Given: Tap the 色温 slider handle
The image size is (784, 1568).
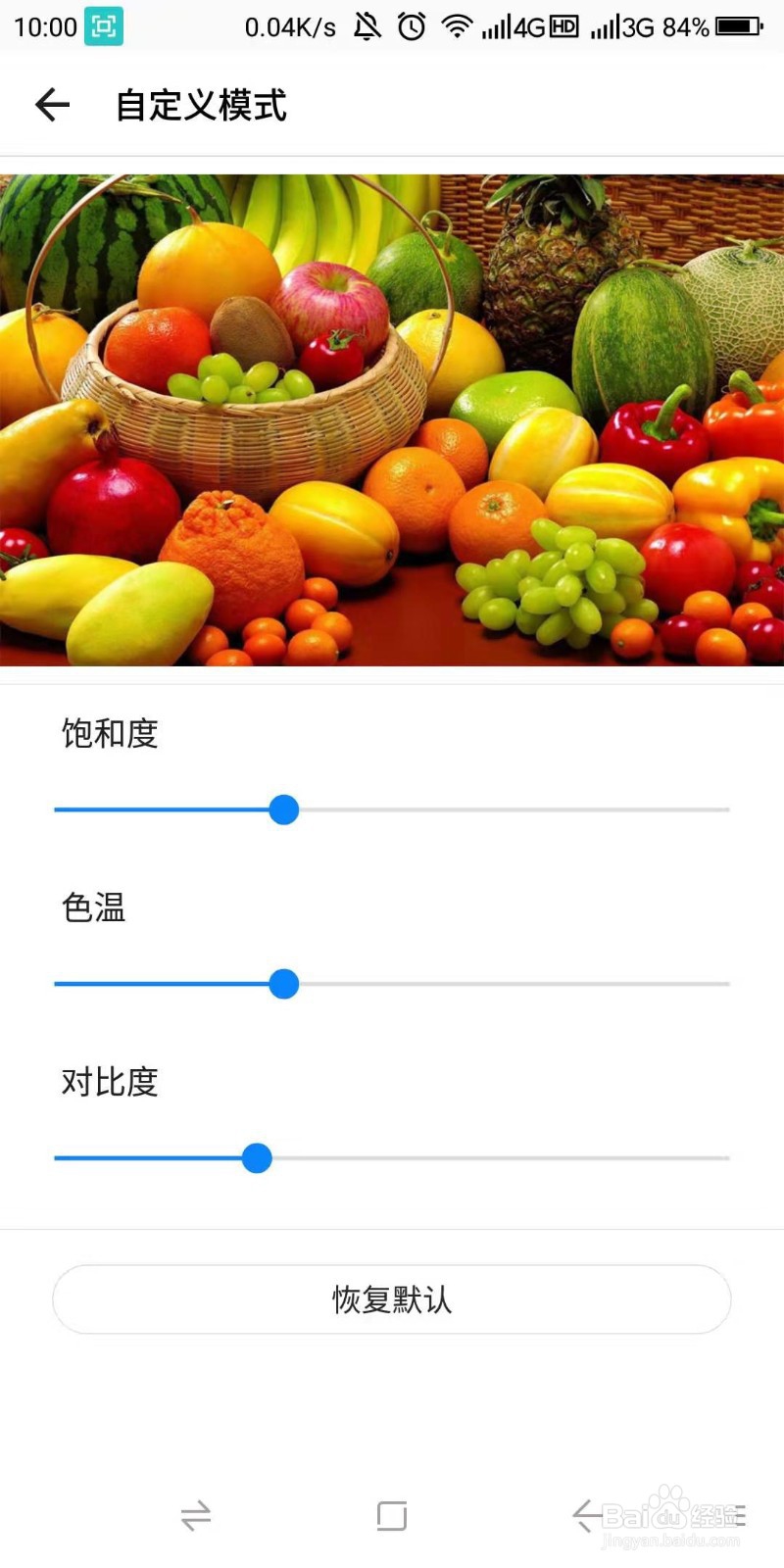Looking at the screenshot, I should coord(285,983).
